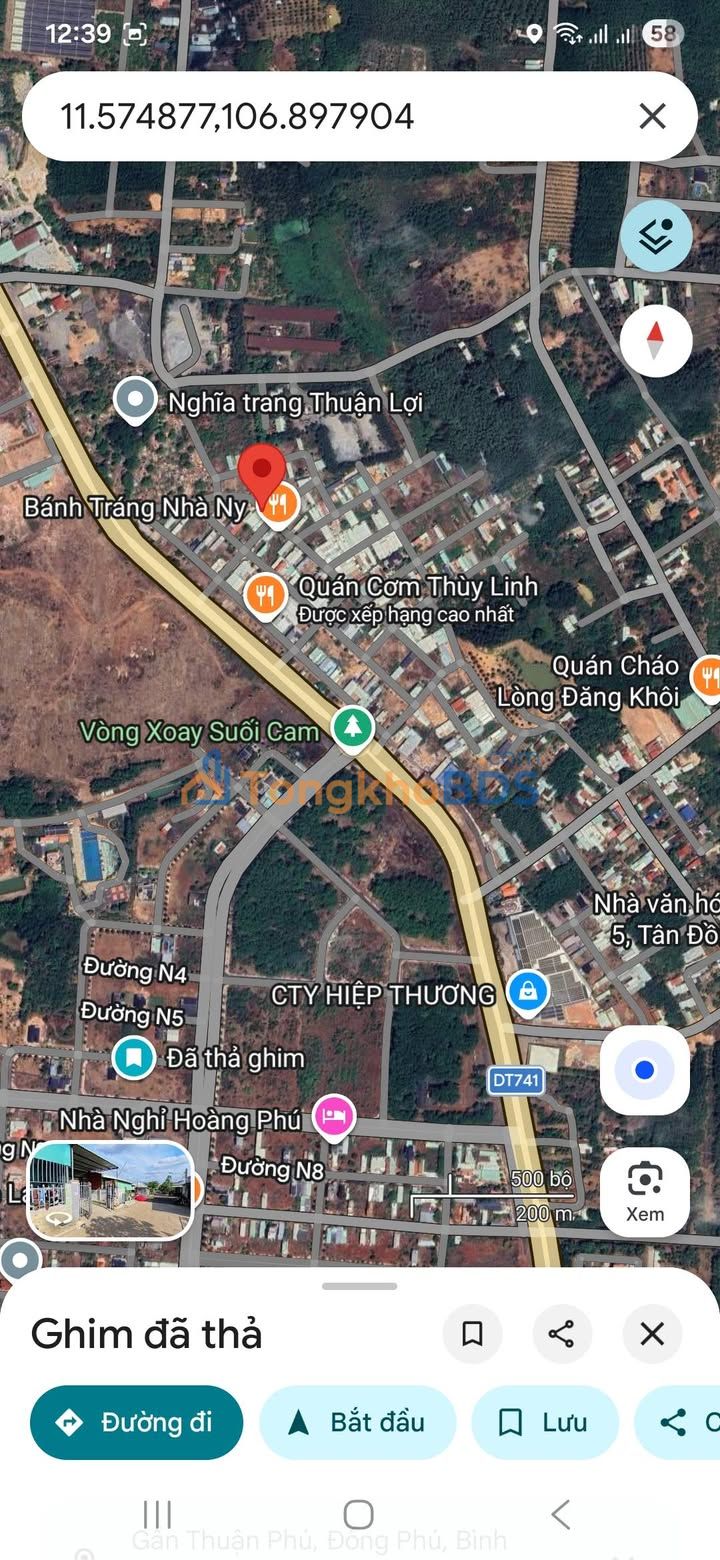Get directions with Đường đi
The image size is (720, 1560).
click(x=137, y=1422)
